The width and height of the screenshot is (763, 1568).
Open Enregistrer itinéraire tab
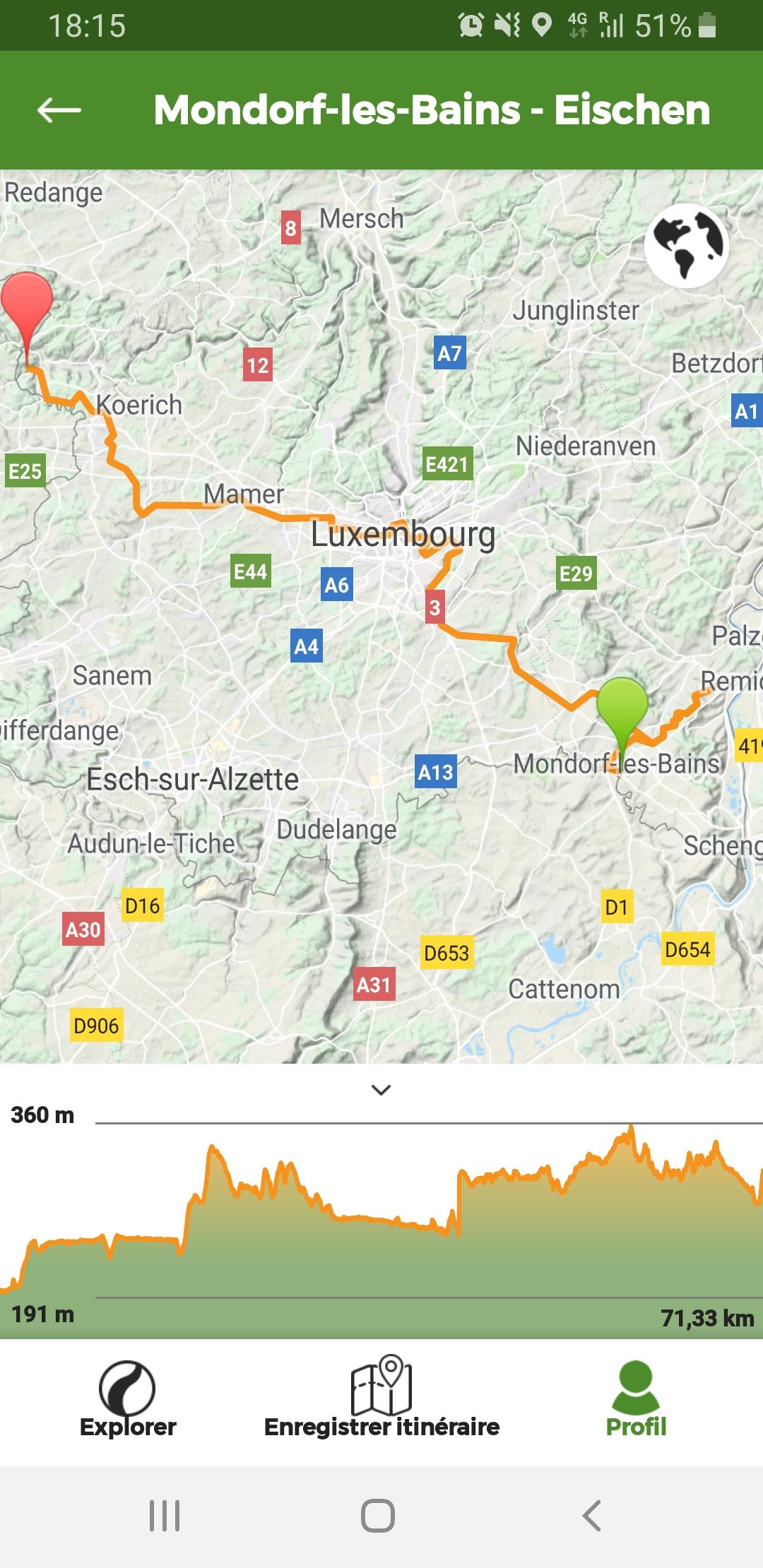tap(381, 1398)
